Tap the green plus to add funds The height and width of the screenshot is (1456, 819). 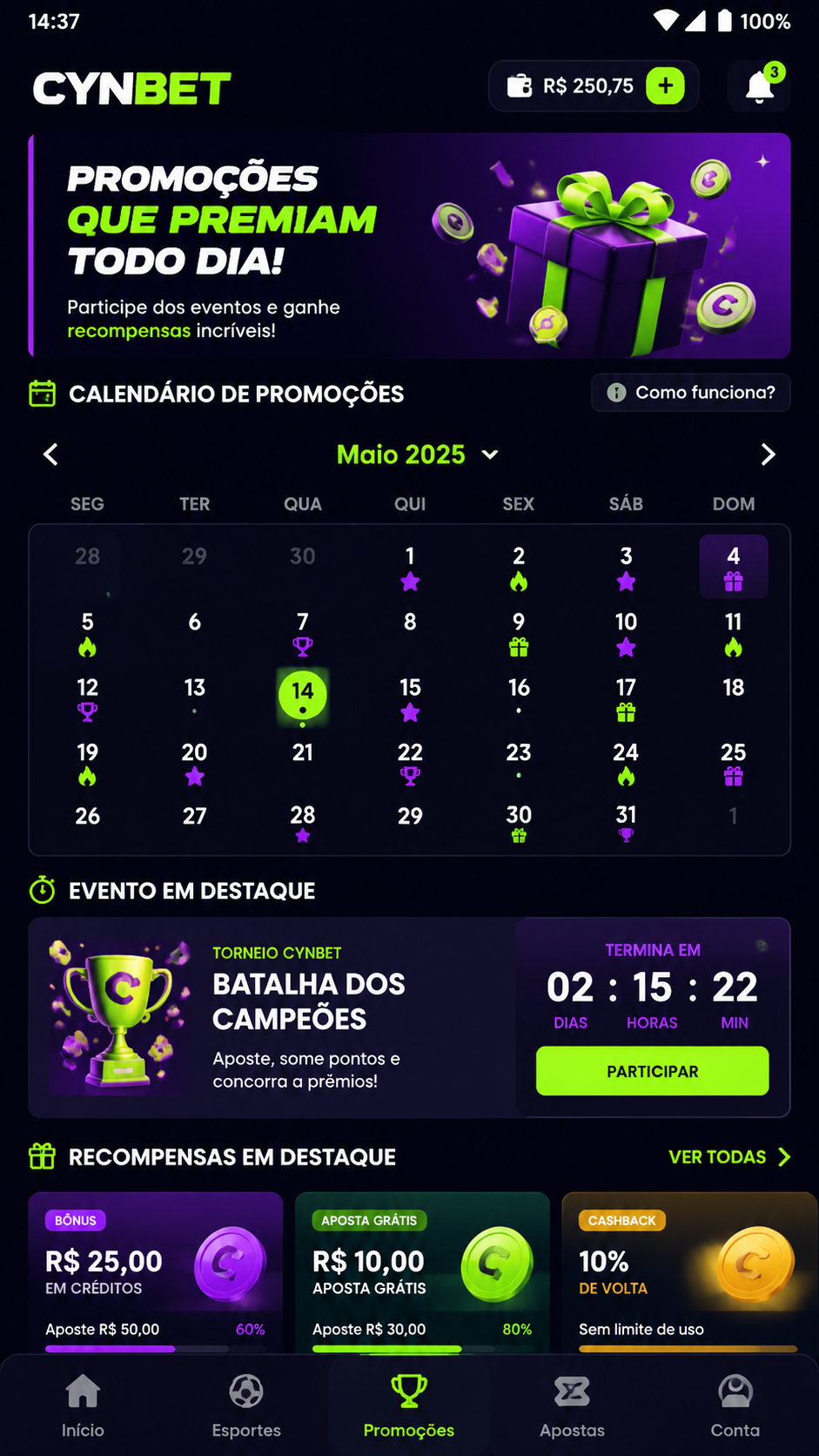pyautogui.click(x=665, y=86)
